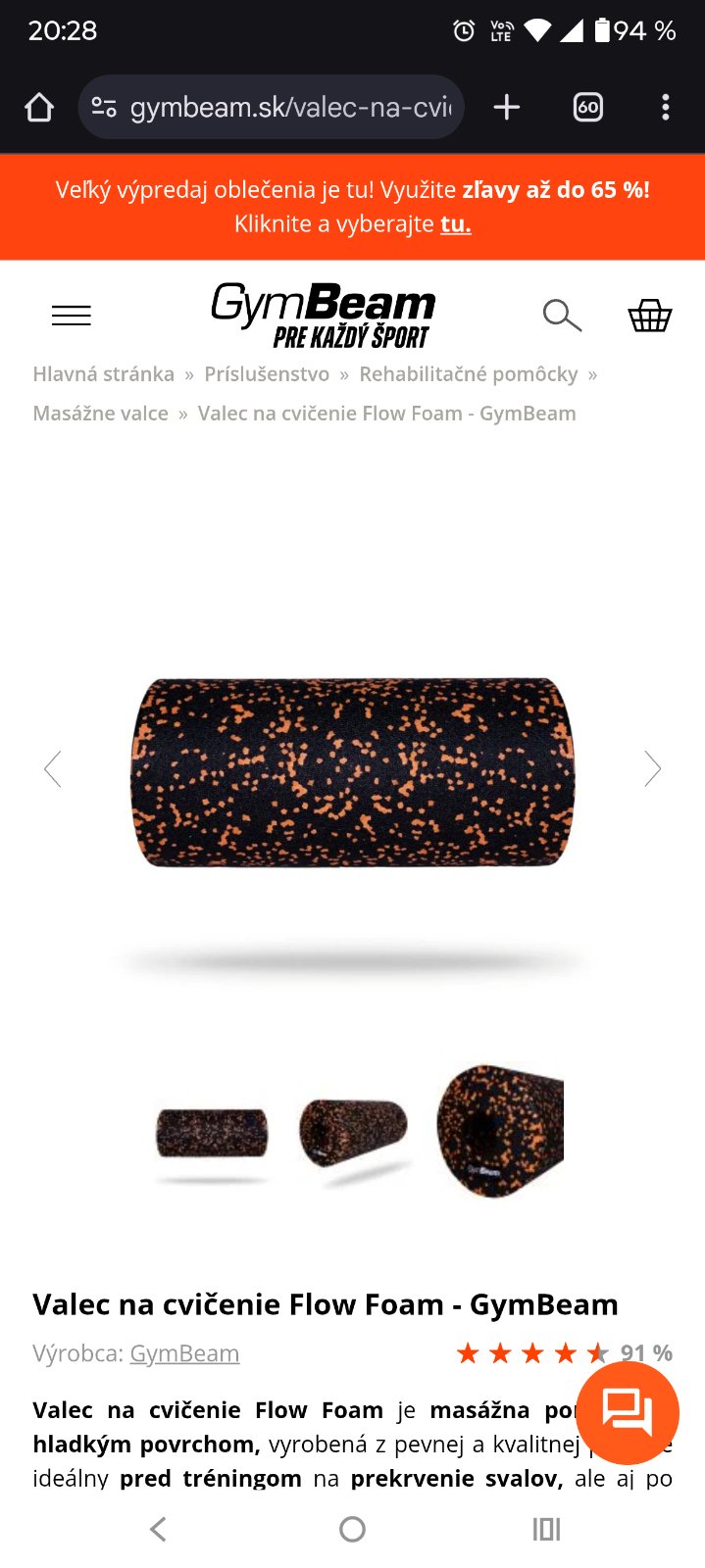Go back using system navigation
Viewport: 705px width, 1568px height.
tap(158, 1529)
